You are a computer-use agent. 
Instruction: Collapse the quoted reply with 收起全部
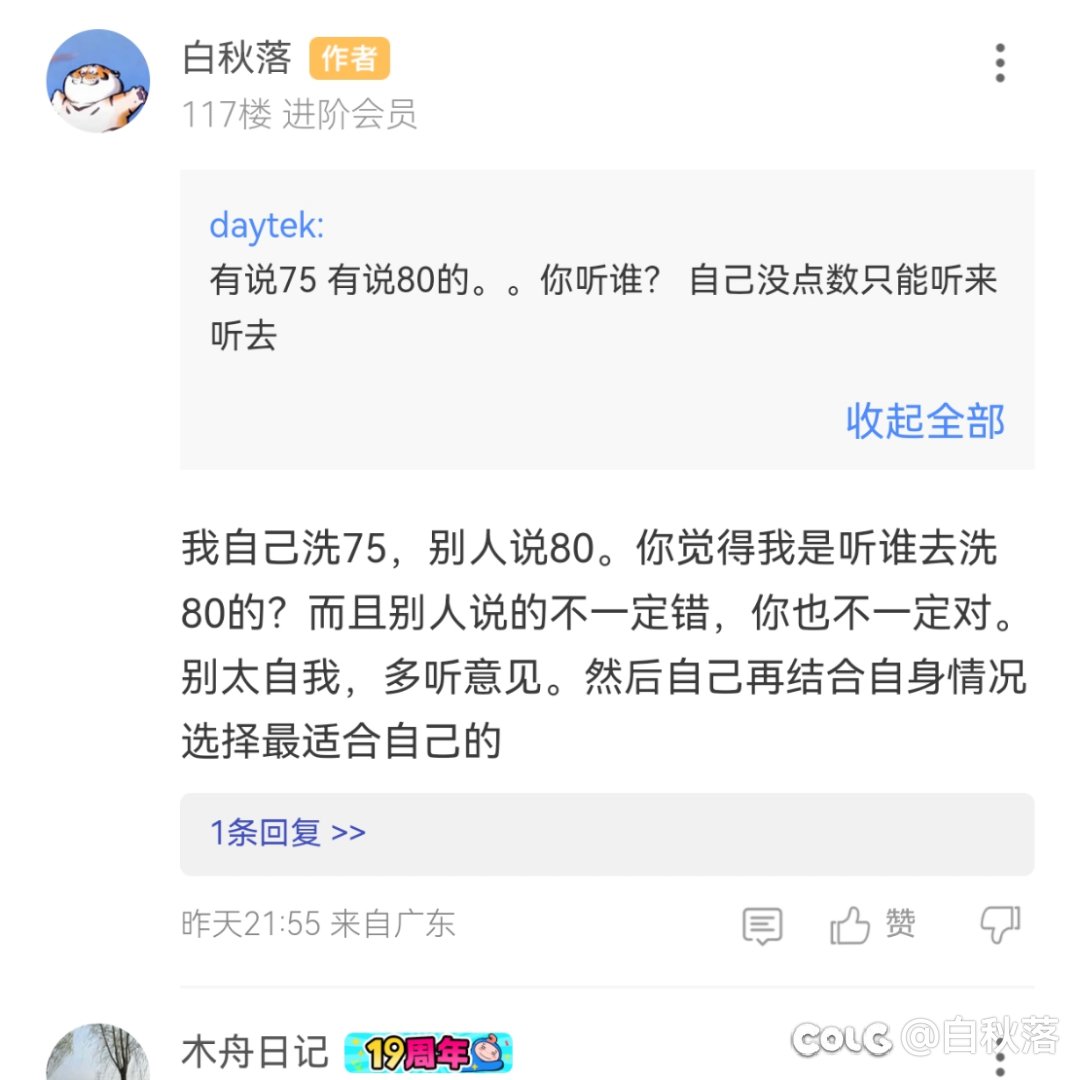pyautogui.click(x=925, y=421)
